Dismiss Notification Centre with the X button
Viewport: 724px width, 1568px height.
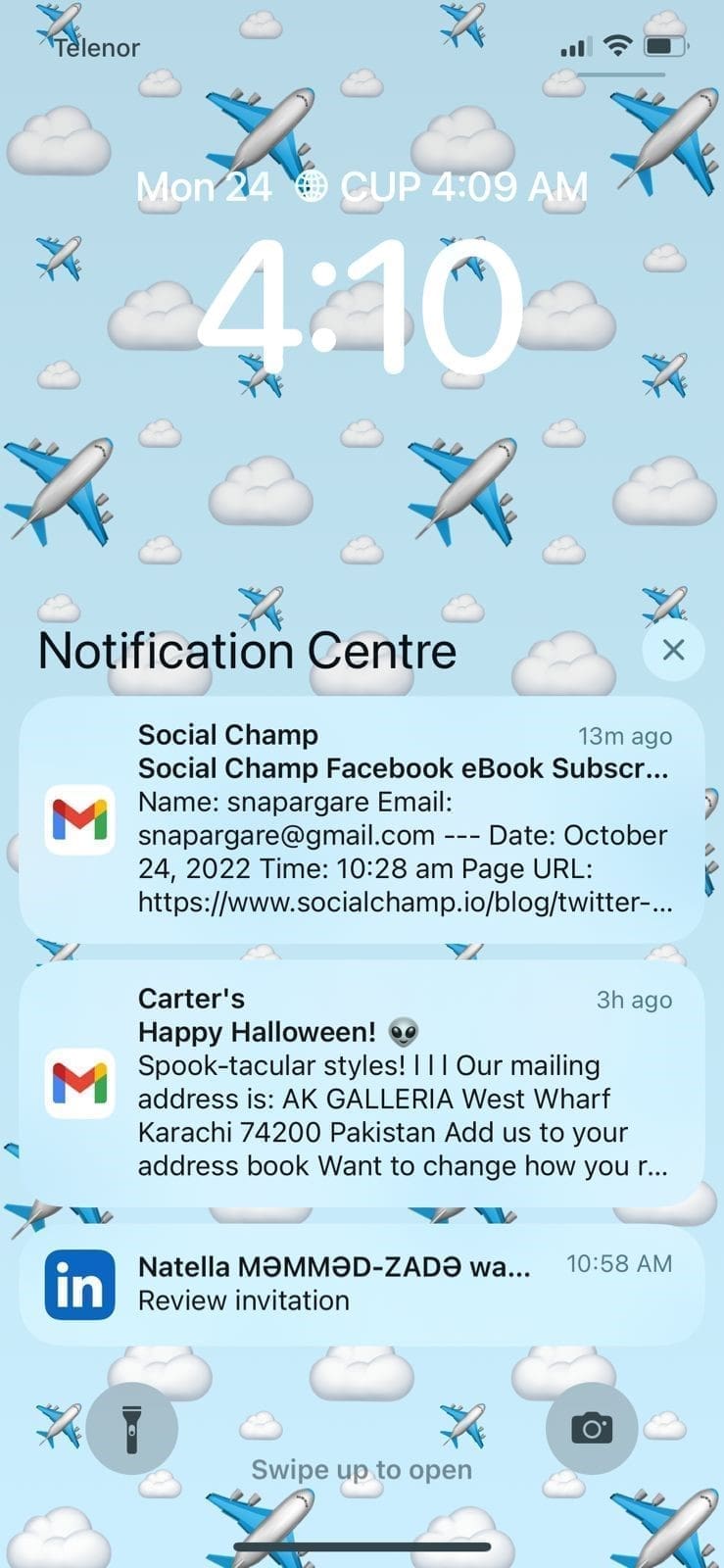[x=673, y=650]
